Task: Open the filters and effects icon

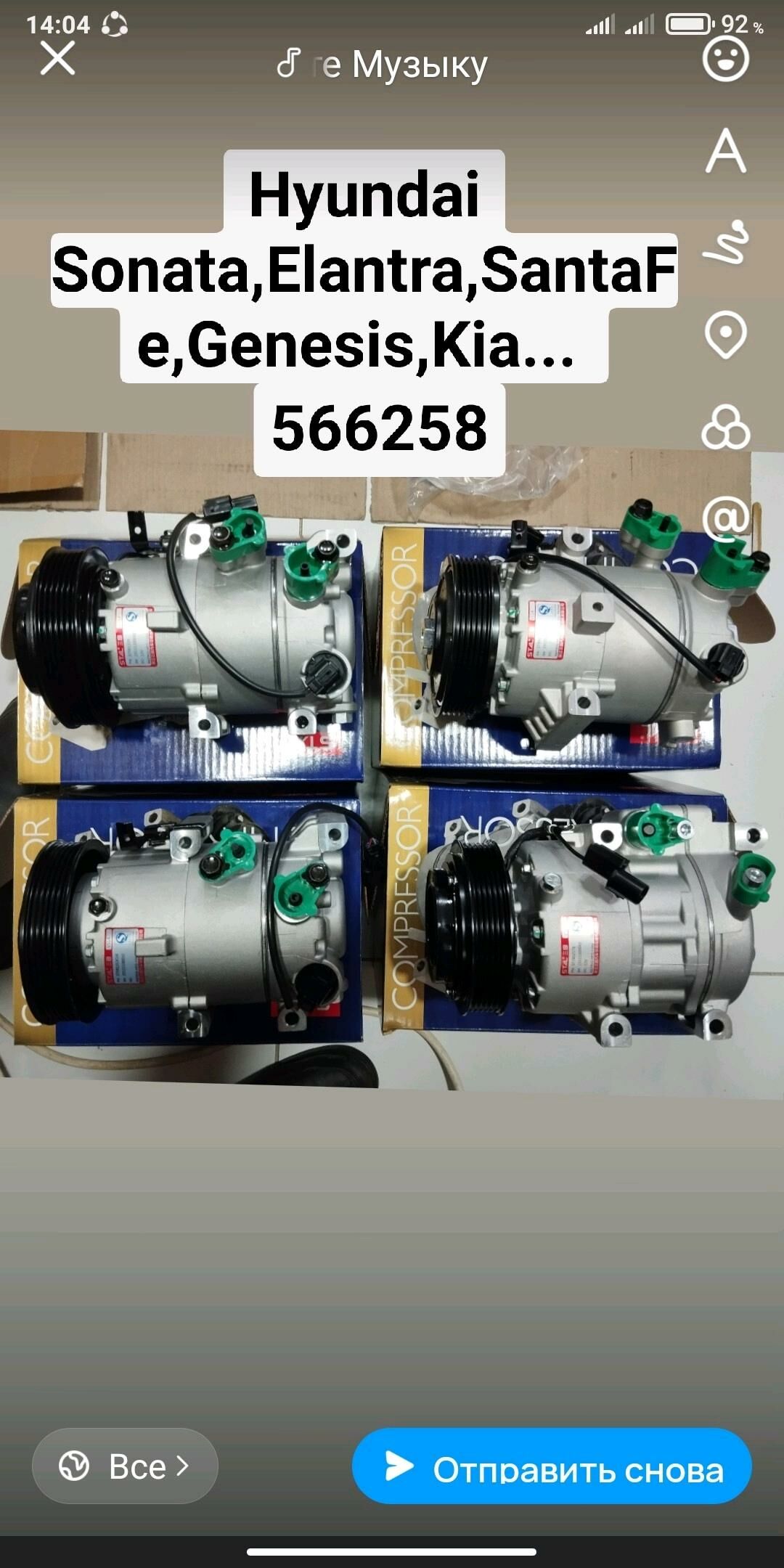Action: coord(725,427)
